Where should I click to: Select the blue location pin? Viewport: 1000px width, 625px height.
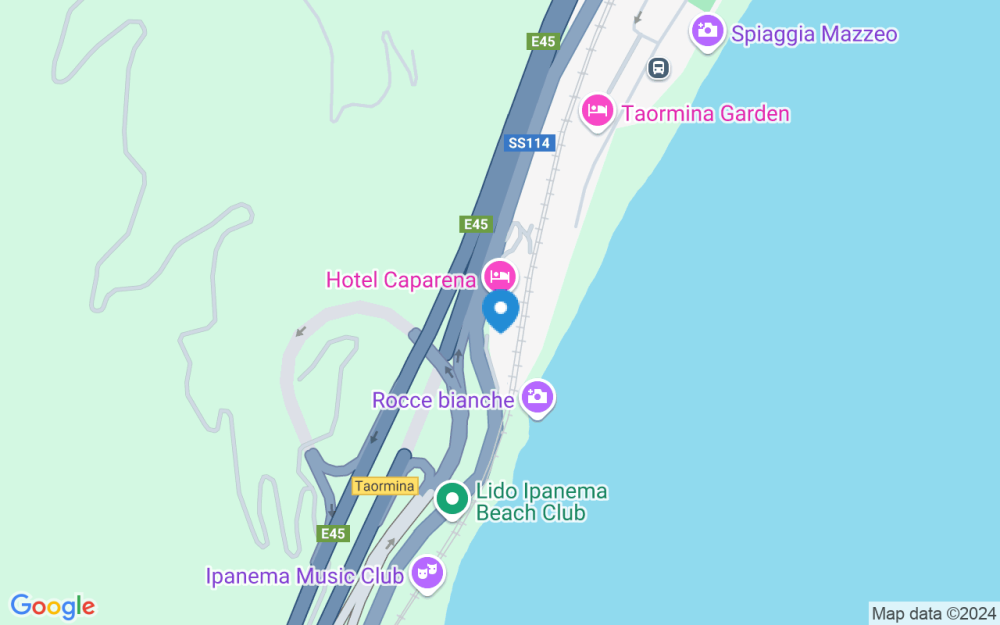(x=501, y=310)
